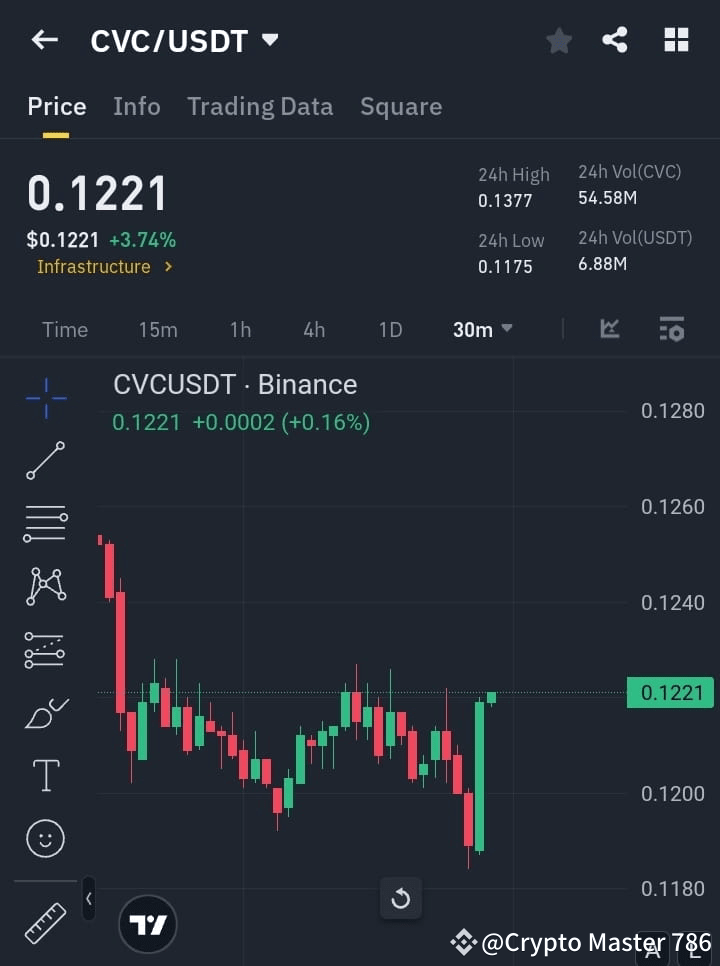Viewport: 720px width, 966px height.
Task: Collapse the drawing tools sidebar
Action: pyautogui.click(x=88, y=898)
